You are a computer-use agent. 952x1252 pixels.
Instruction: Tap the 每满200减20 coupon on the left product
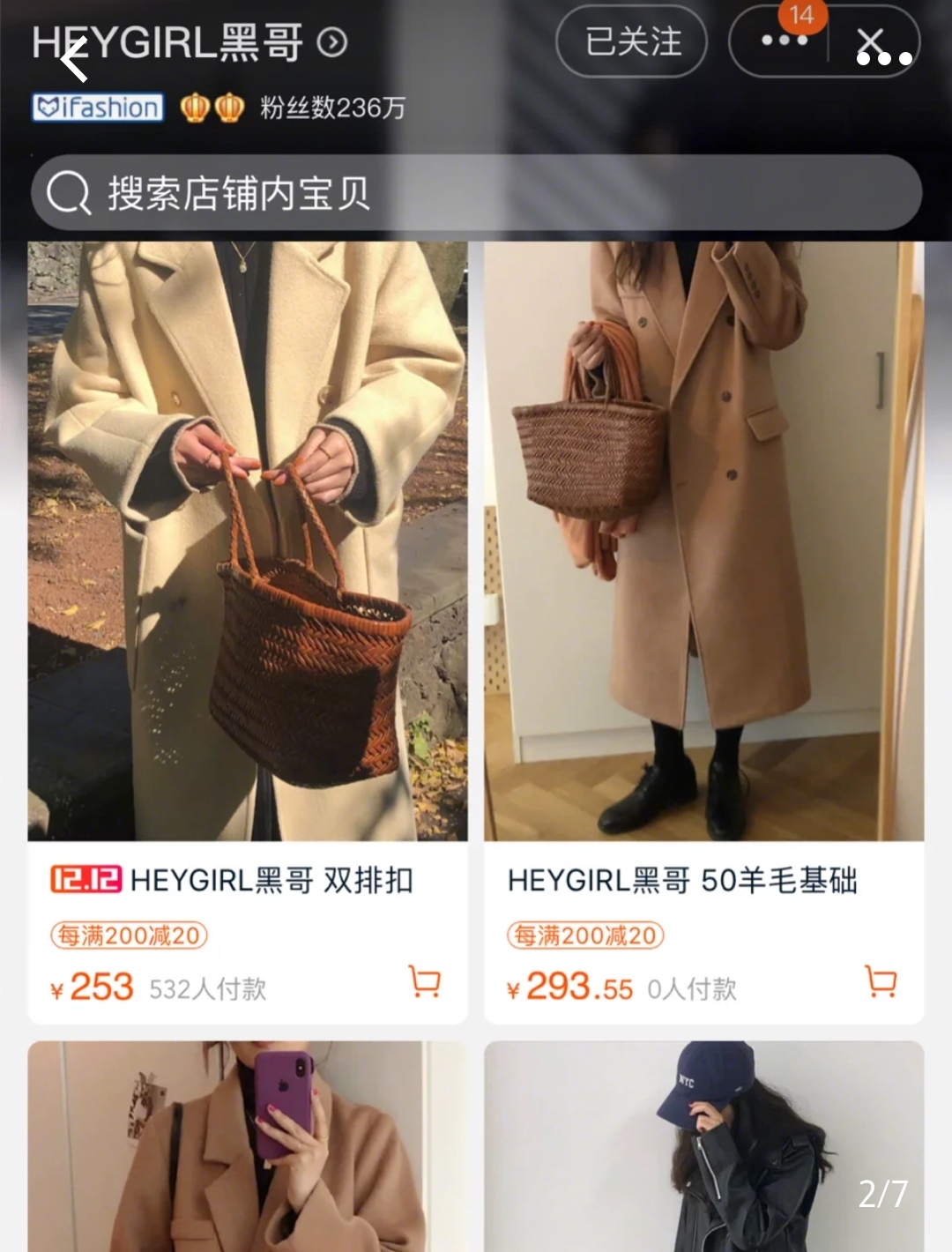point(130,935)
